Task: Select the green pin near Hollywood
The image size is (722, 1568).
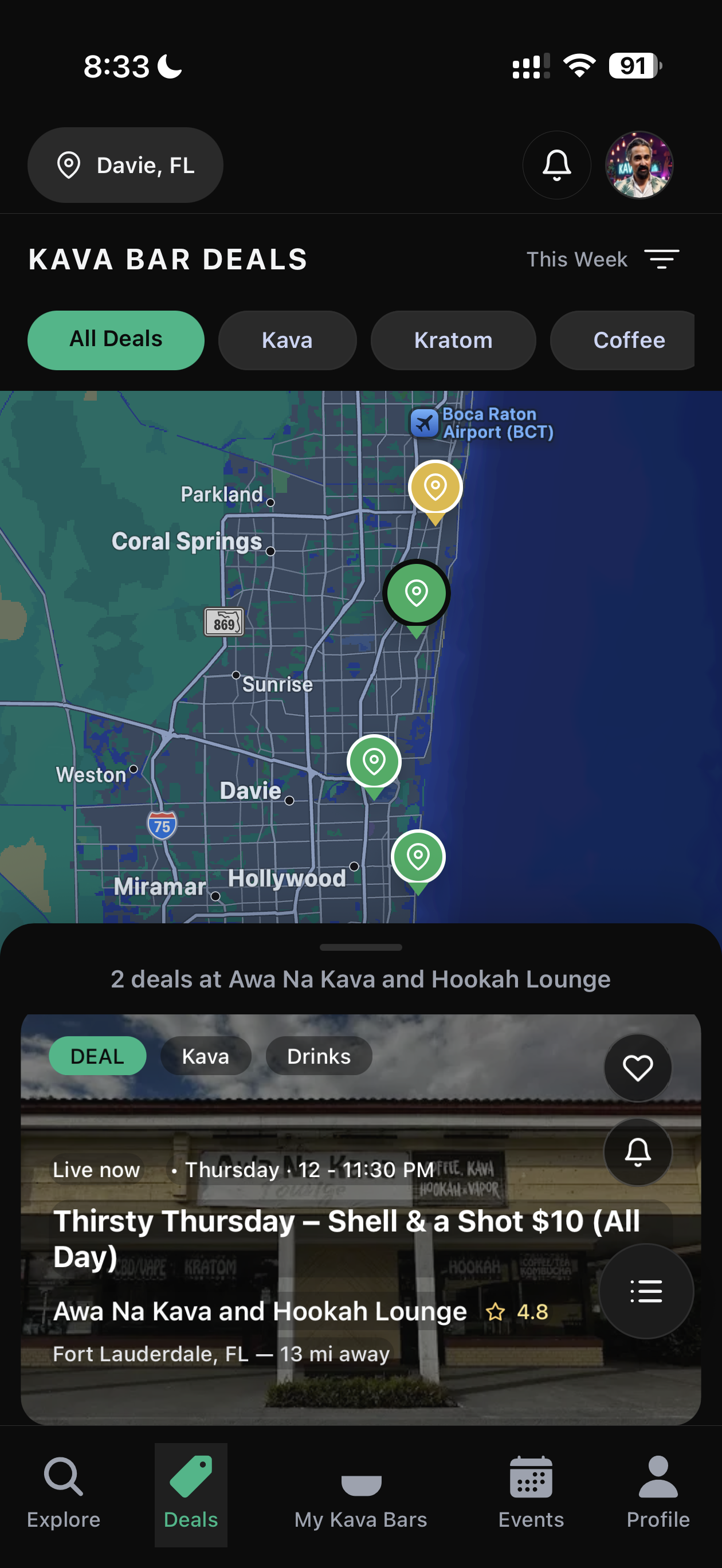Action: 418,857
